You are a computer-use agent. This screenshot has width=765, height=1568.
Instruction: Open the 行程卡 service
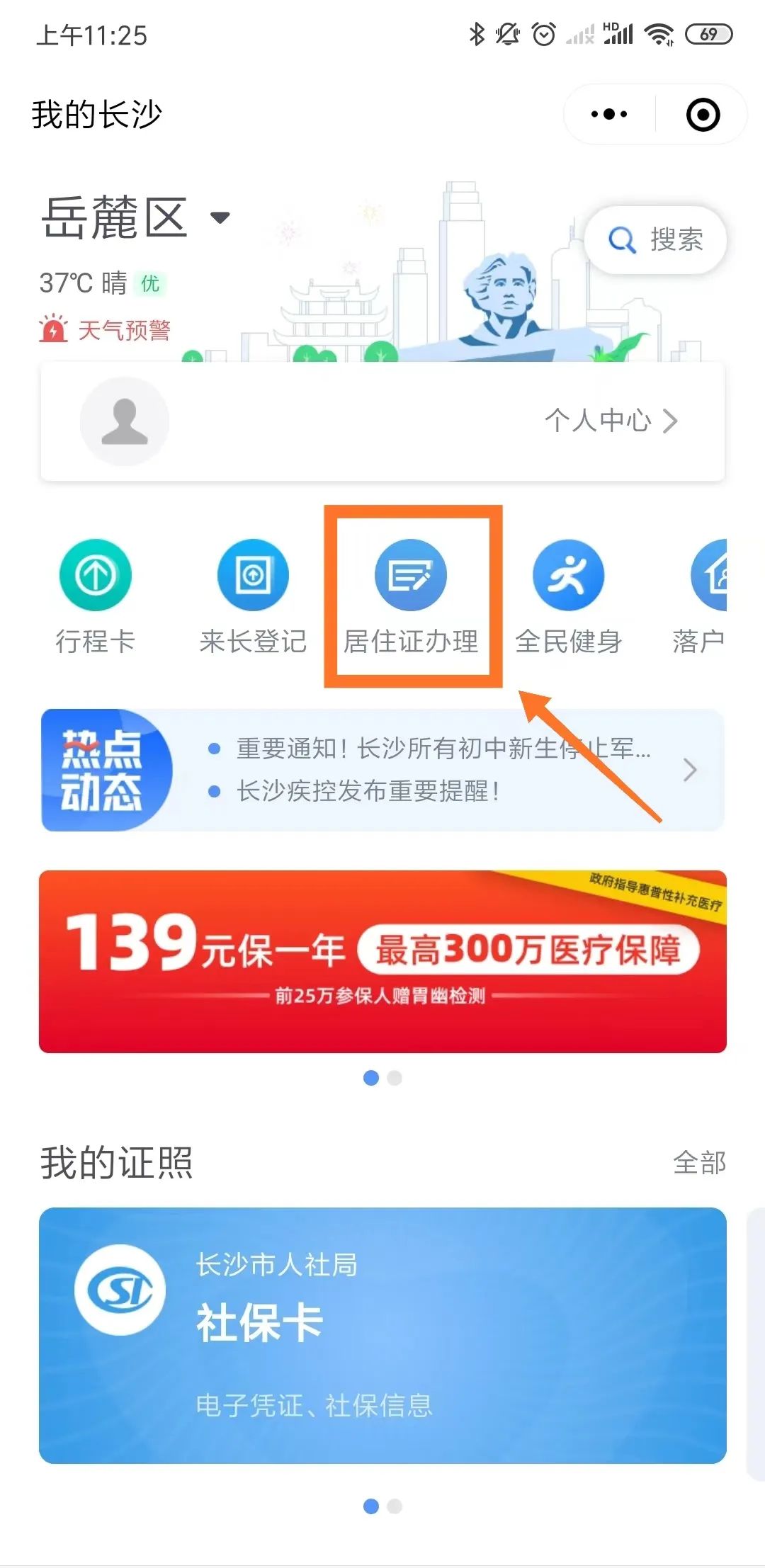click(x=96, y=593)
